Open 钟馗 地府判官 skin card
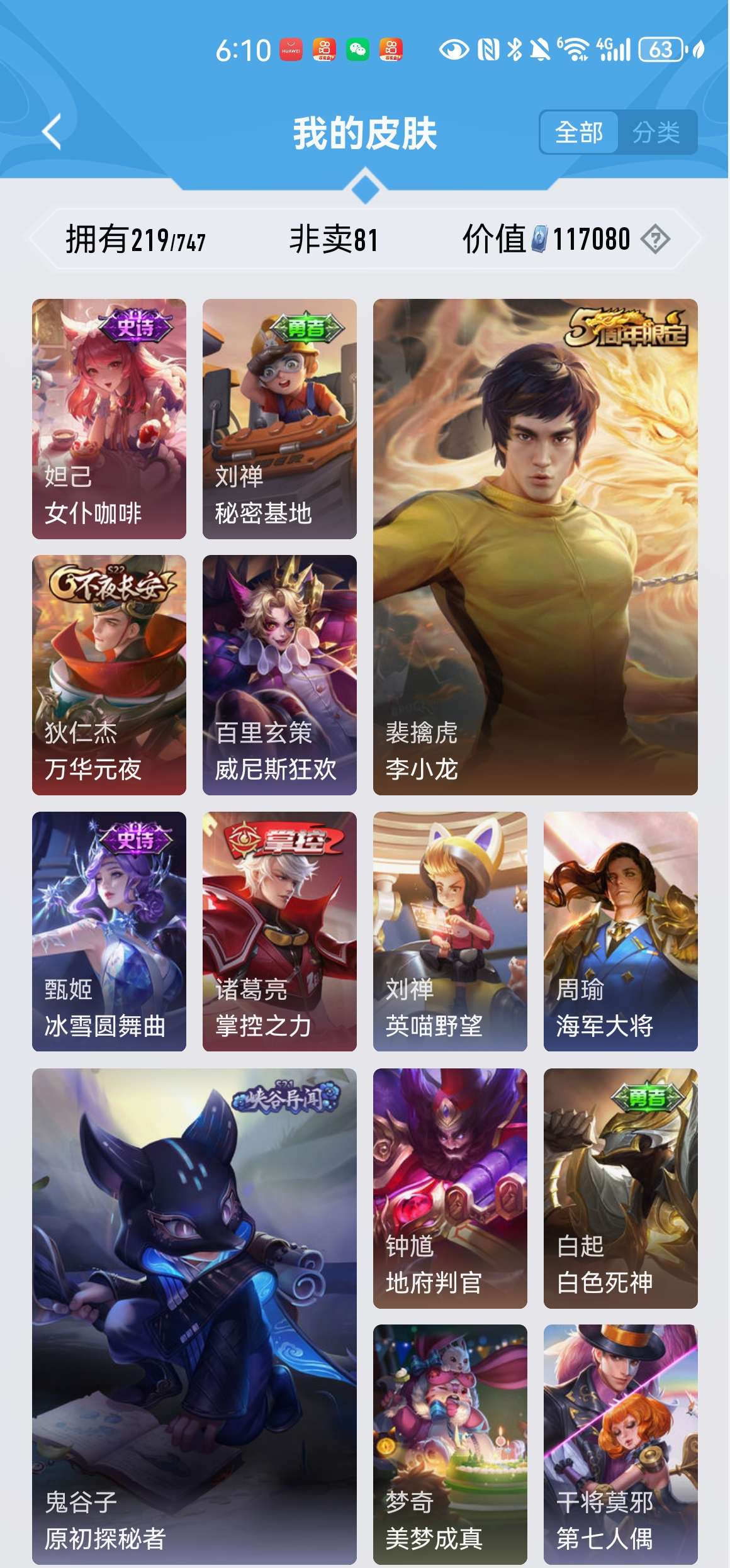The height and width of the screenshot is (1568, 730). 450,1188
